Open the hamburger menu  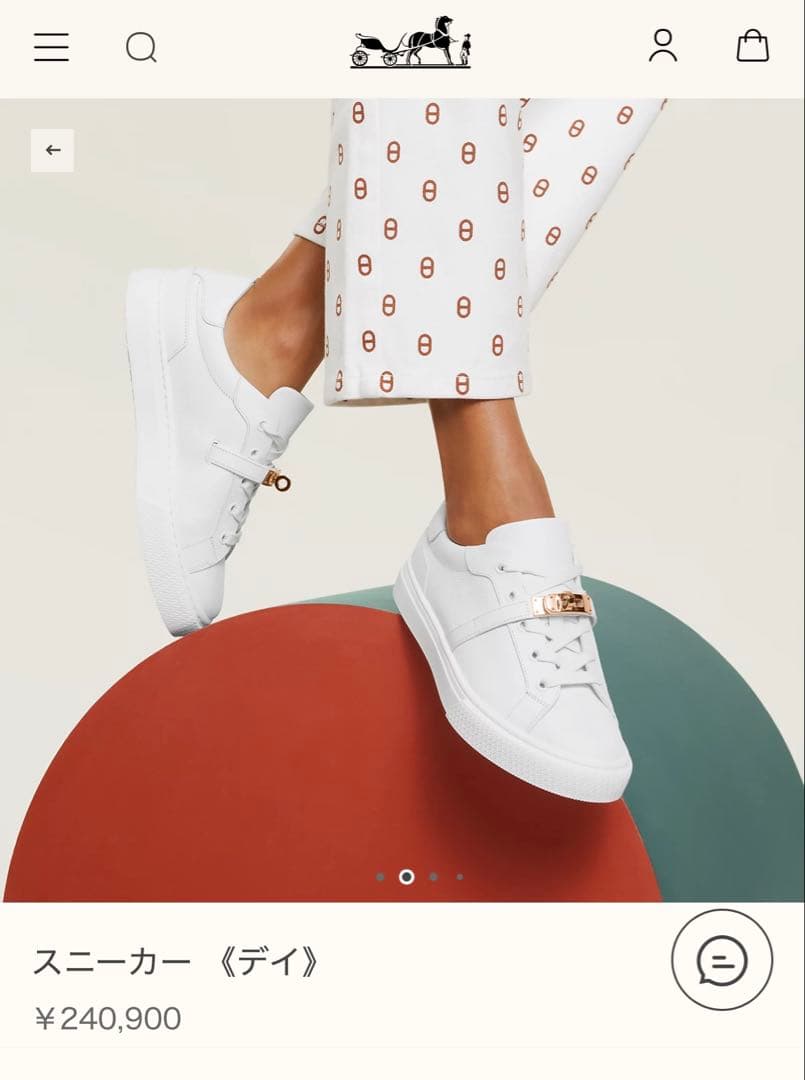click(x=51, y=47)
